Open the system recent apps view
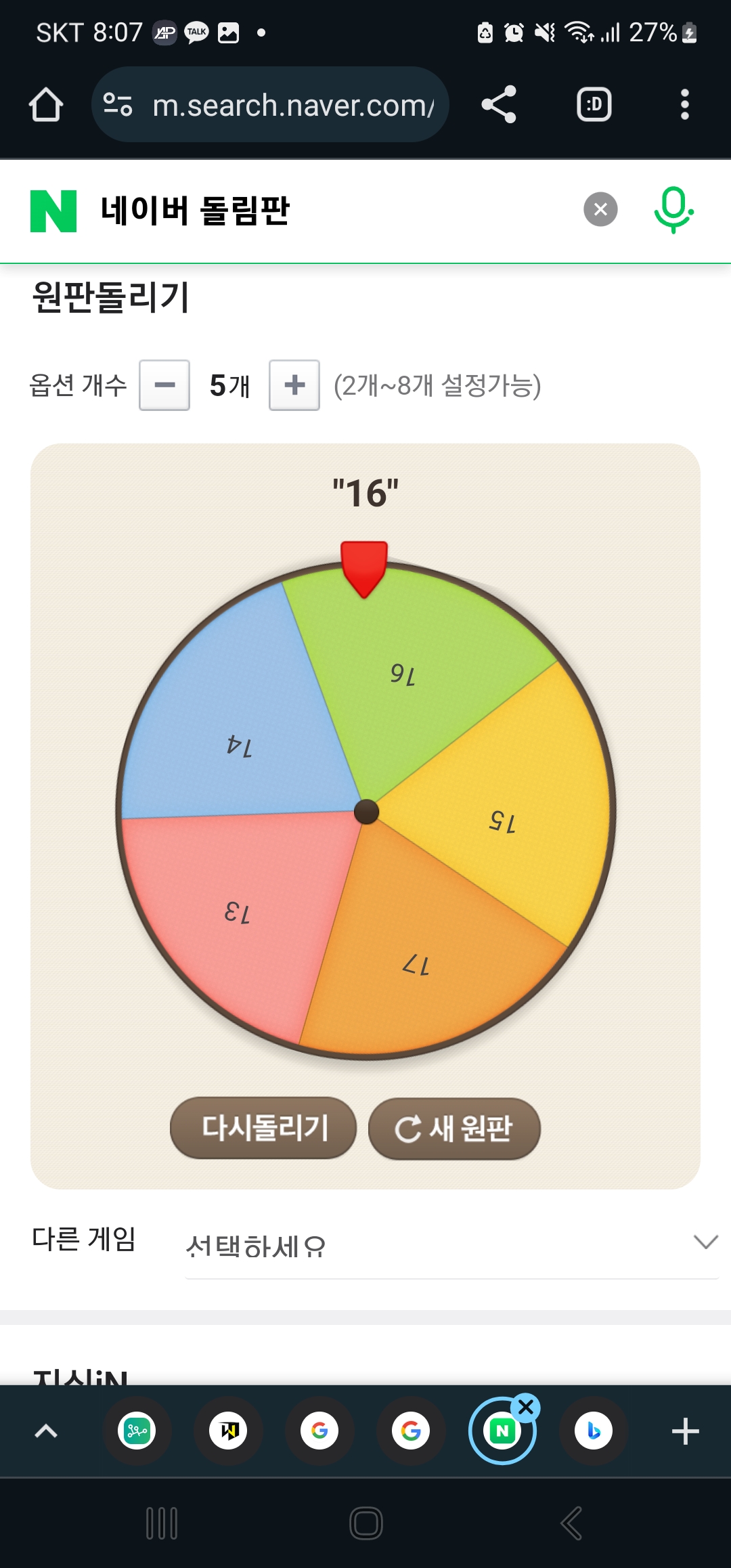The image size is (731, 1568). [162, 1523]
